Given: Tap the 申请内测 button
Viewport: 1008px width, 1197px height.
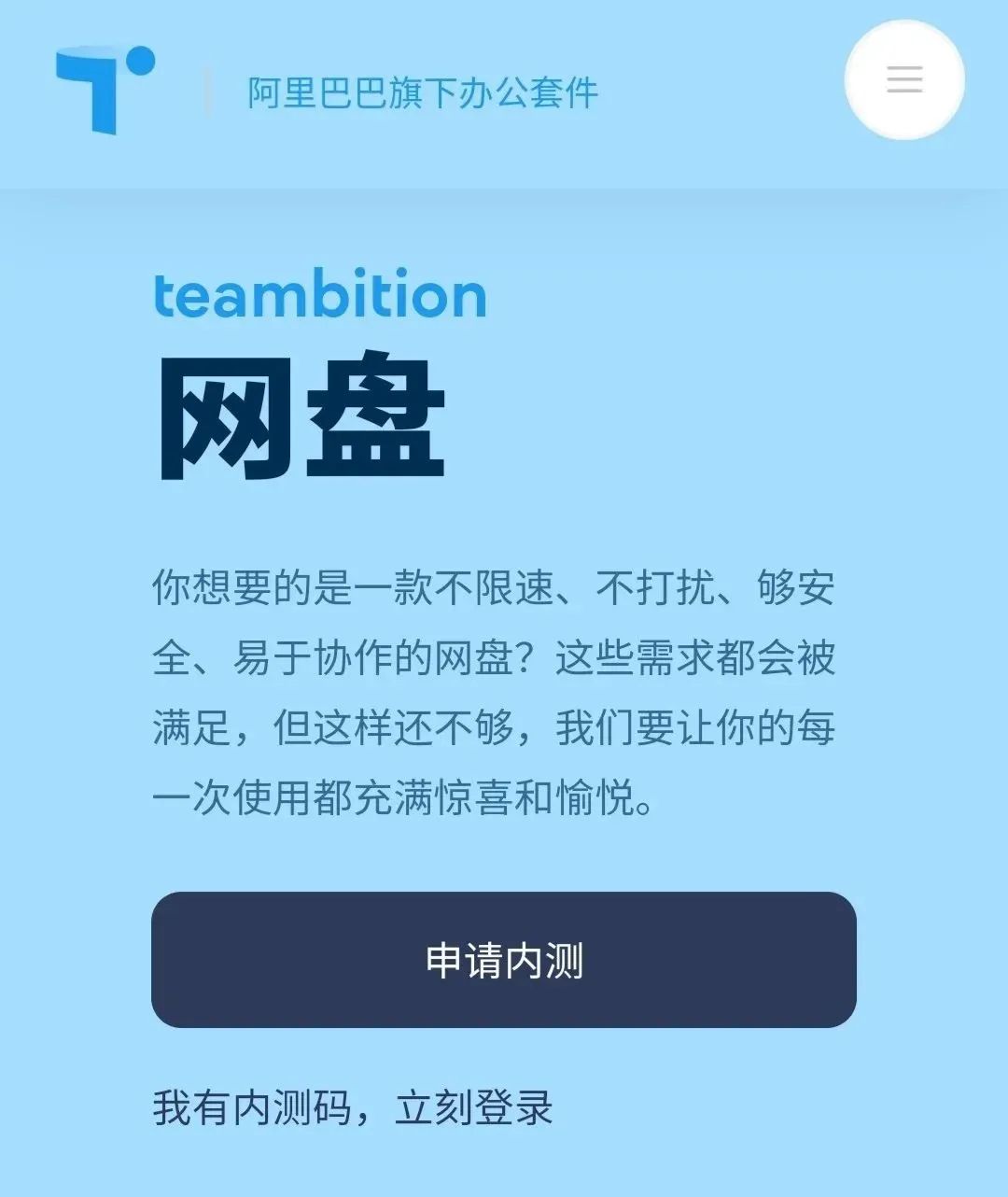Looking at the screenshot, I should click(503, 960).
